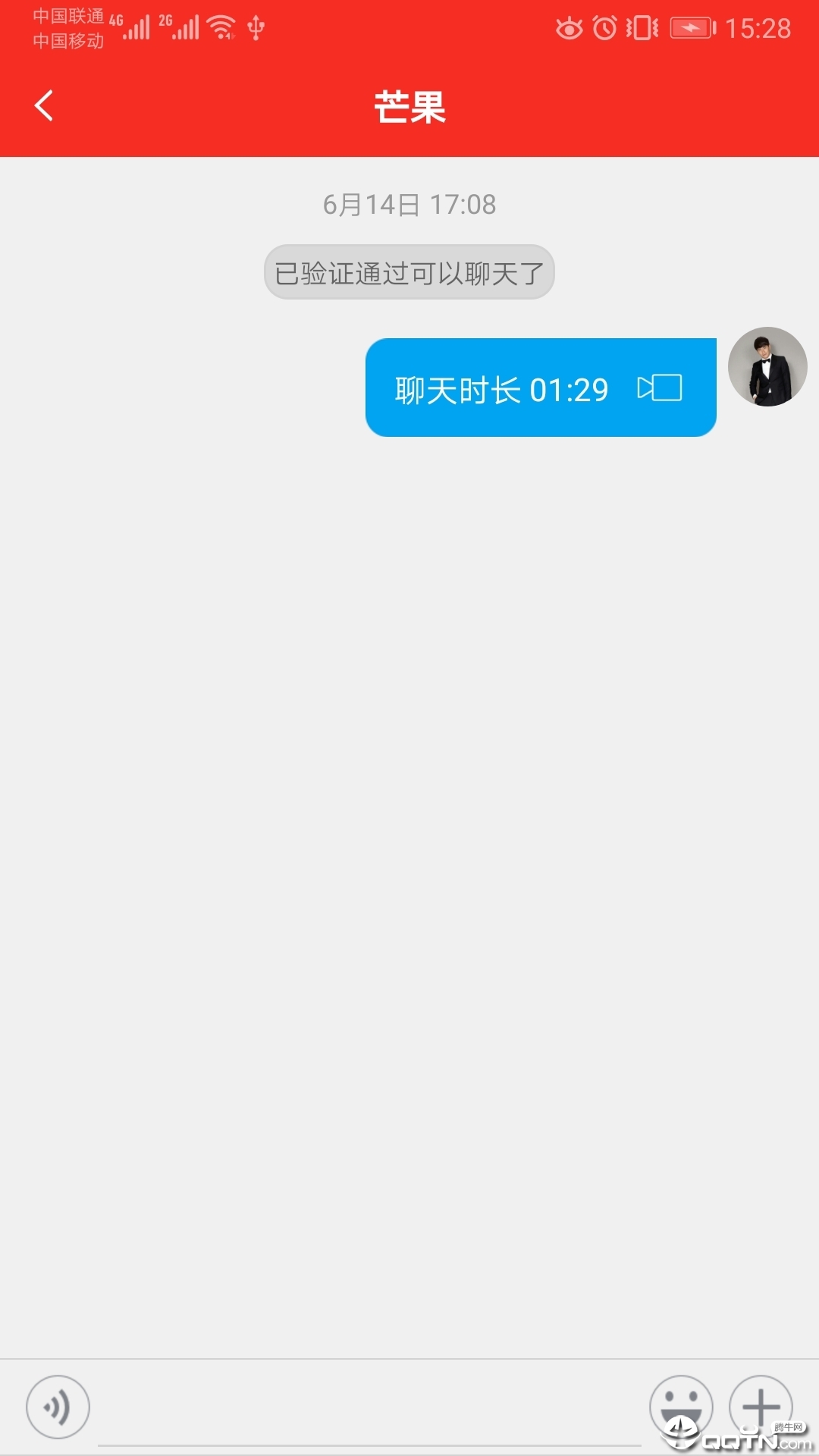Viewport: 819px width, 1456px height.
Task: Tap the back arrow in the red header
Action: (x=43, y=106)
